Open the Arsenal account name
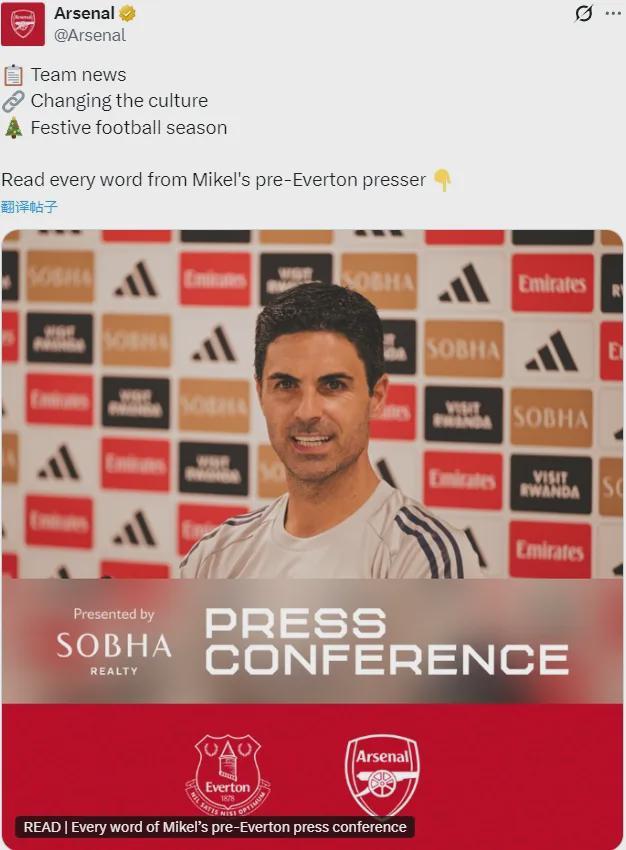 click(x=84, y=13)
